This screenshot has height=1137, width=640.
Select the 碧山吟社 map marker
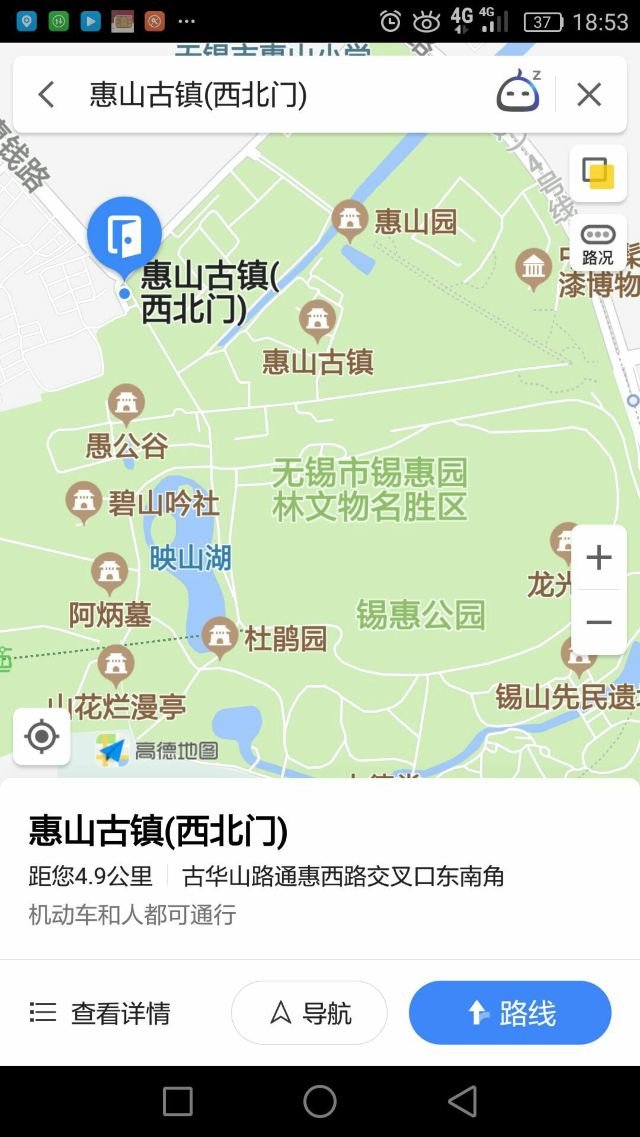(84, 500)
